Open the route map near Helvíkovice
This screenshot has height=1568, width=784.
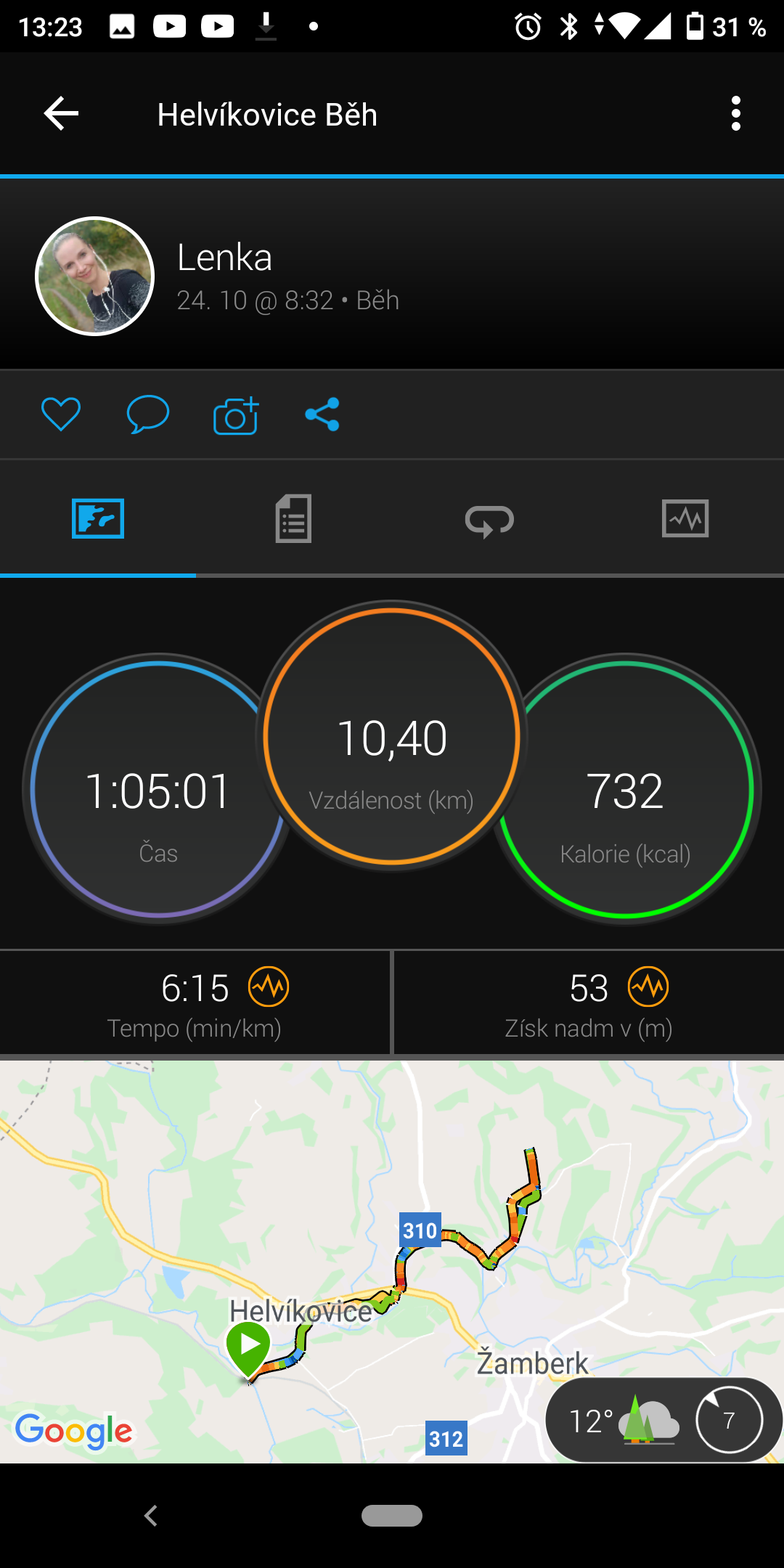pyautogui.click(x=392, y=1261)
